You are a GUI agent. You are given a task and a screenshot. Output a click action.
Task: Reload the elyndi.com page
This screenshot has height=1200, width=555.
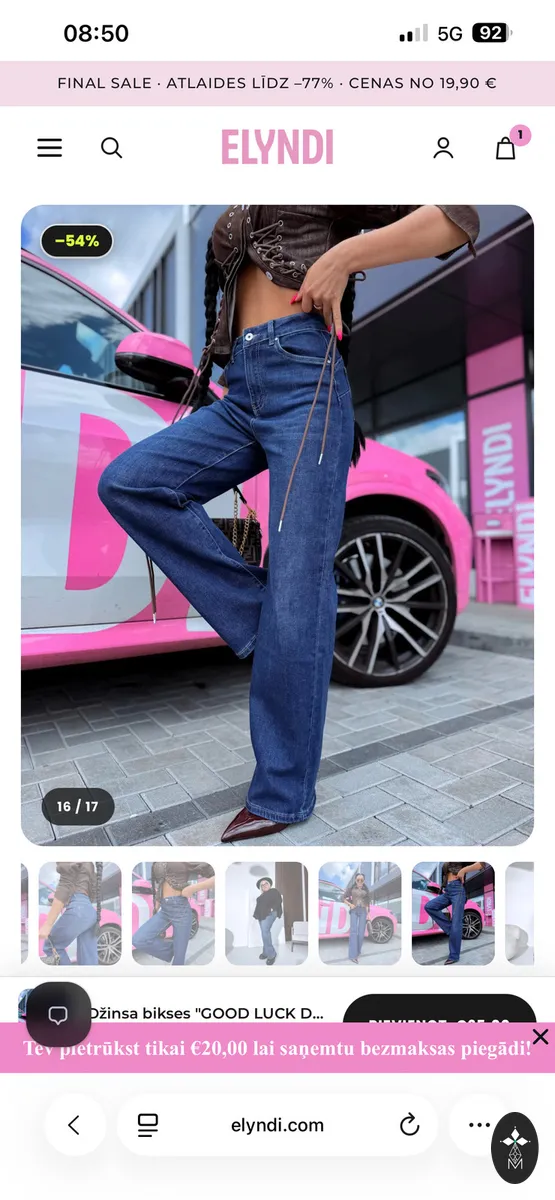pos(409,1125)
